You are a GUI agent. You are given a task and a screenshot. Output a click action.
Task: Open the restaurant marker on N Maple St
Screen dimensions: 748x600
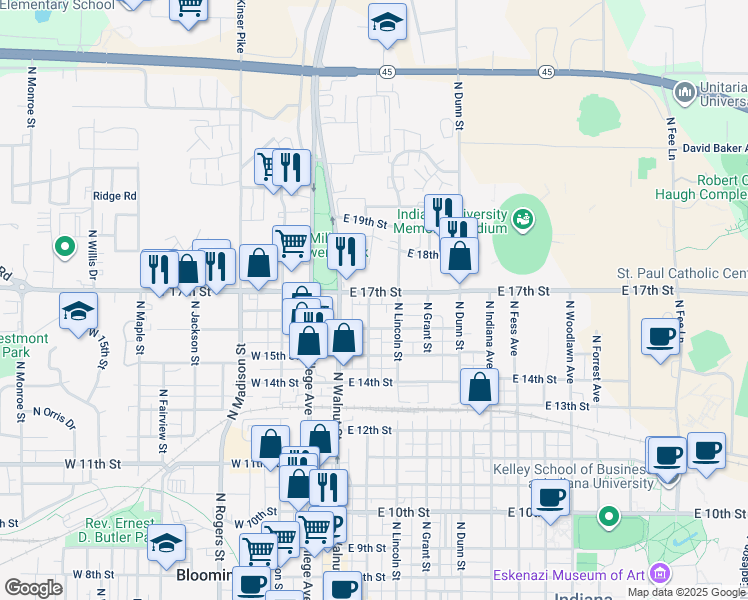pyautogui.click(x=160, y=269)
